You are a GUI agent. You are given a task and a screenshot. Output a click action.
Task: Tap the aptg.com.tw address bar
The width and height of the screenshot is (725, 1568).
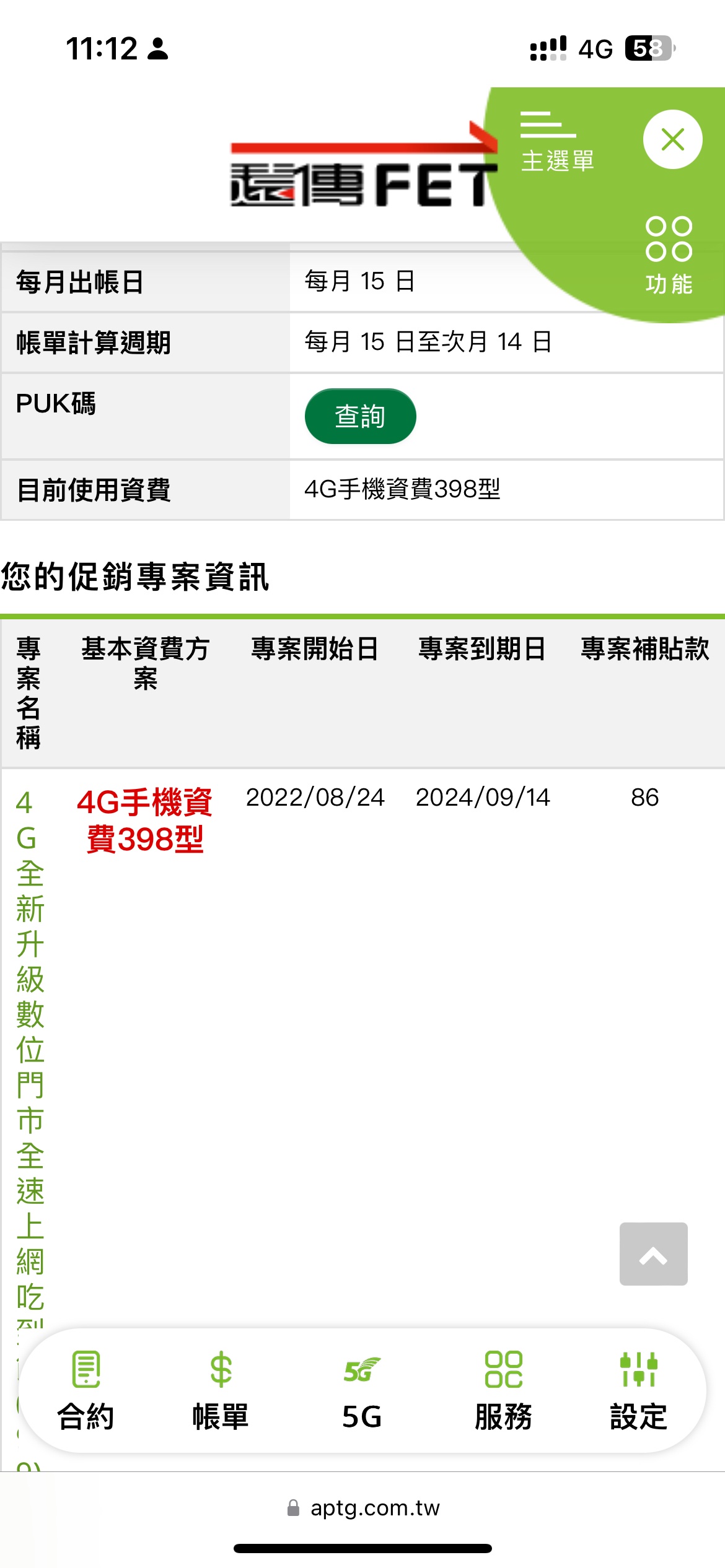[363, 1508]
